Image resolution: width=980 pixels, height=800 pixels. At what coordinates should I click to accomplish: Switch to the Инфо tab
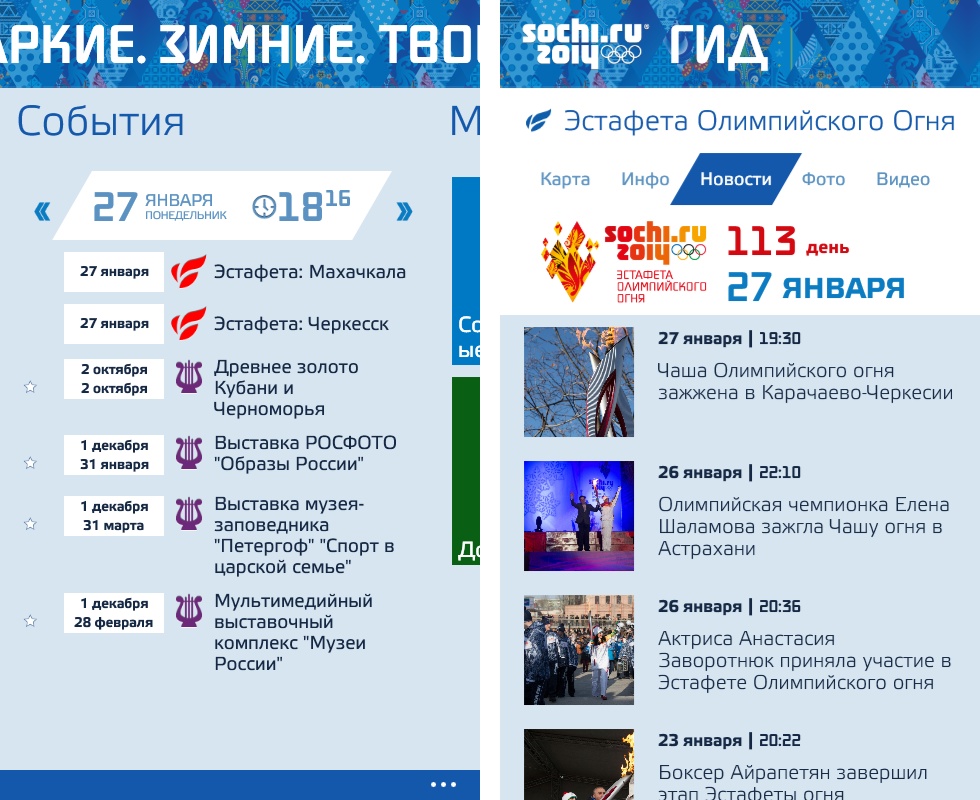pos(645,180)
